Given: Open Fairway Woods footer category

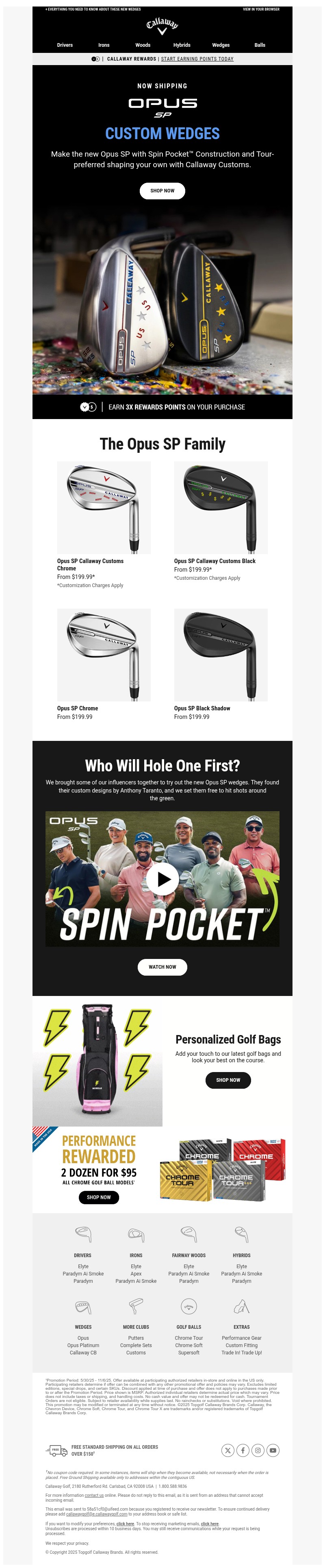Looking at the screenshot, I should 188,1255.
